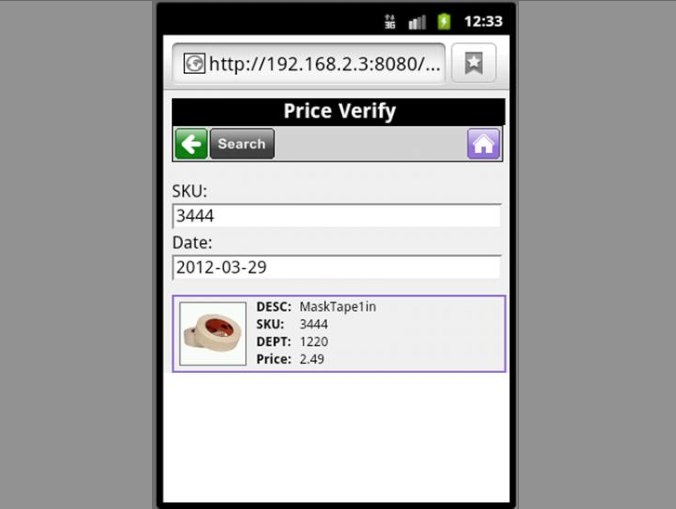
Task: Go to the home page icon
Action: click(483, 144)
